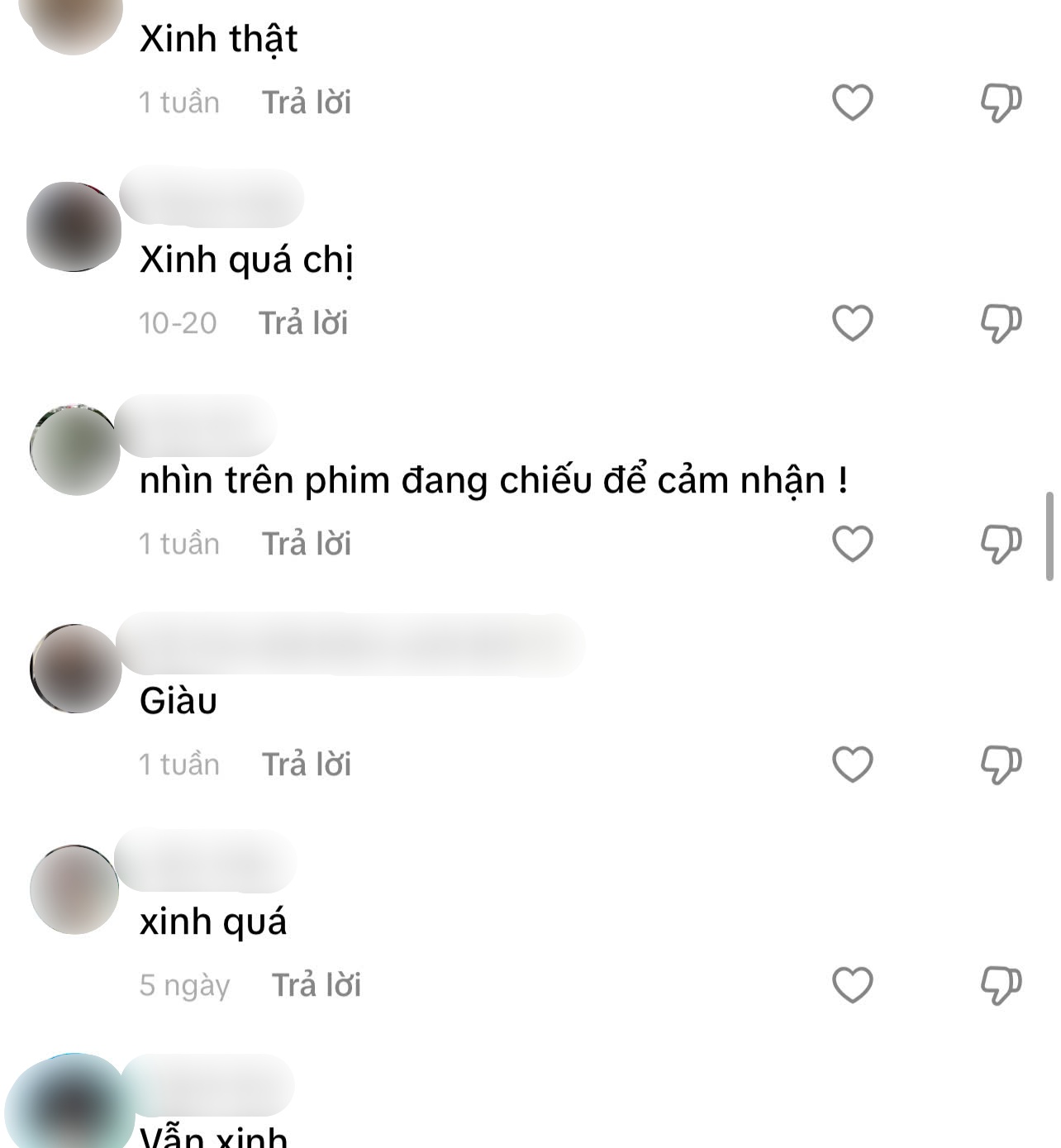Like the comment "xinh quá"
This screenshot has width=1061, height=1148.
(x=852, y=985)
